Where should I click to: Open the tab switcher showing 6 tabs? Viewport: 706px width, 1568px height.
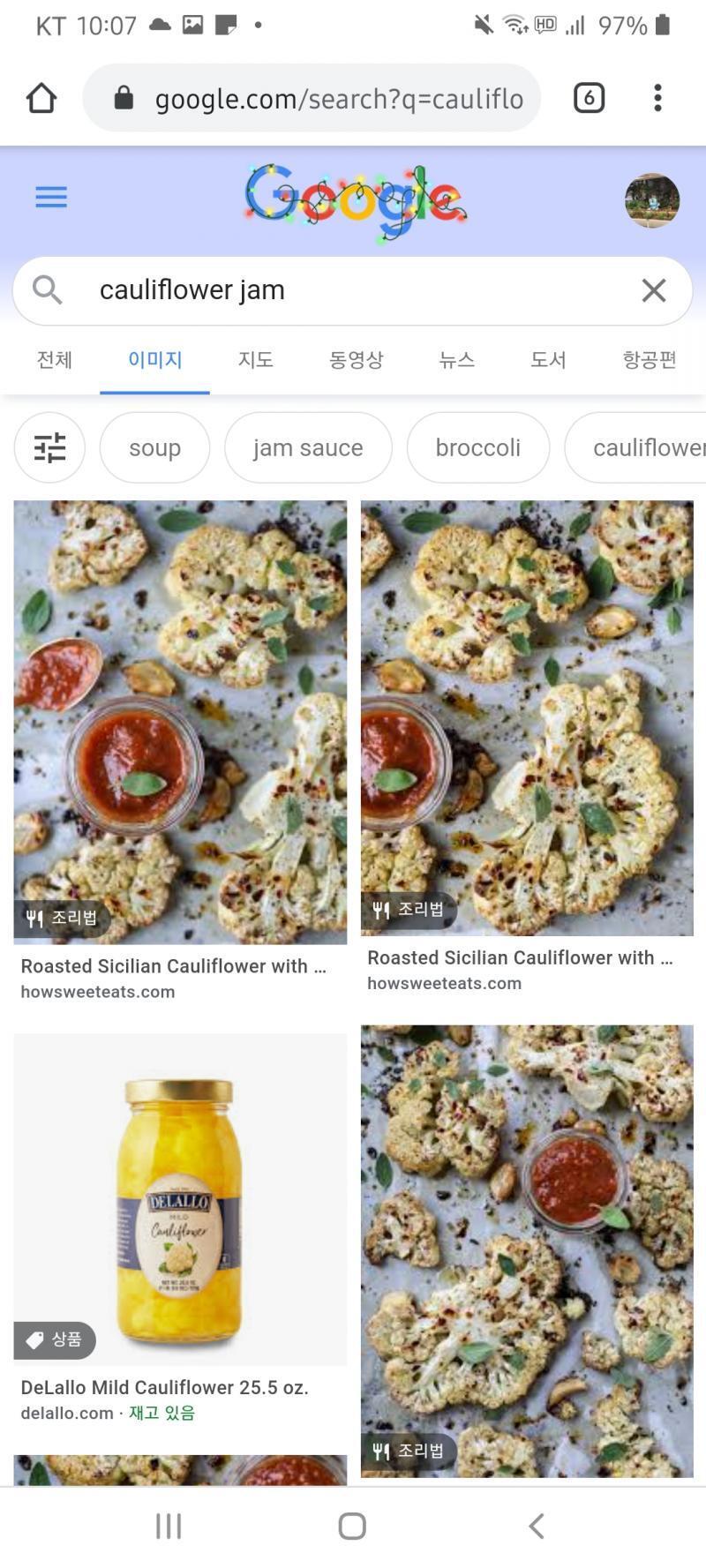tap(589, 97)
